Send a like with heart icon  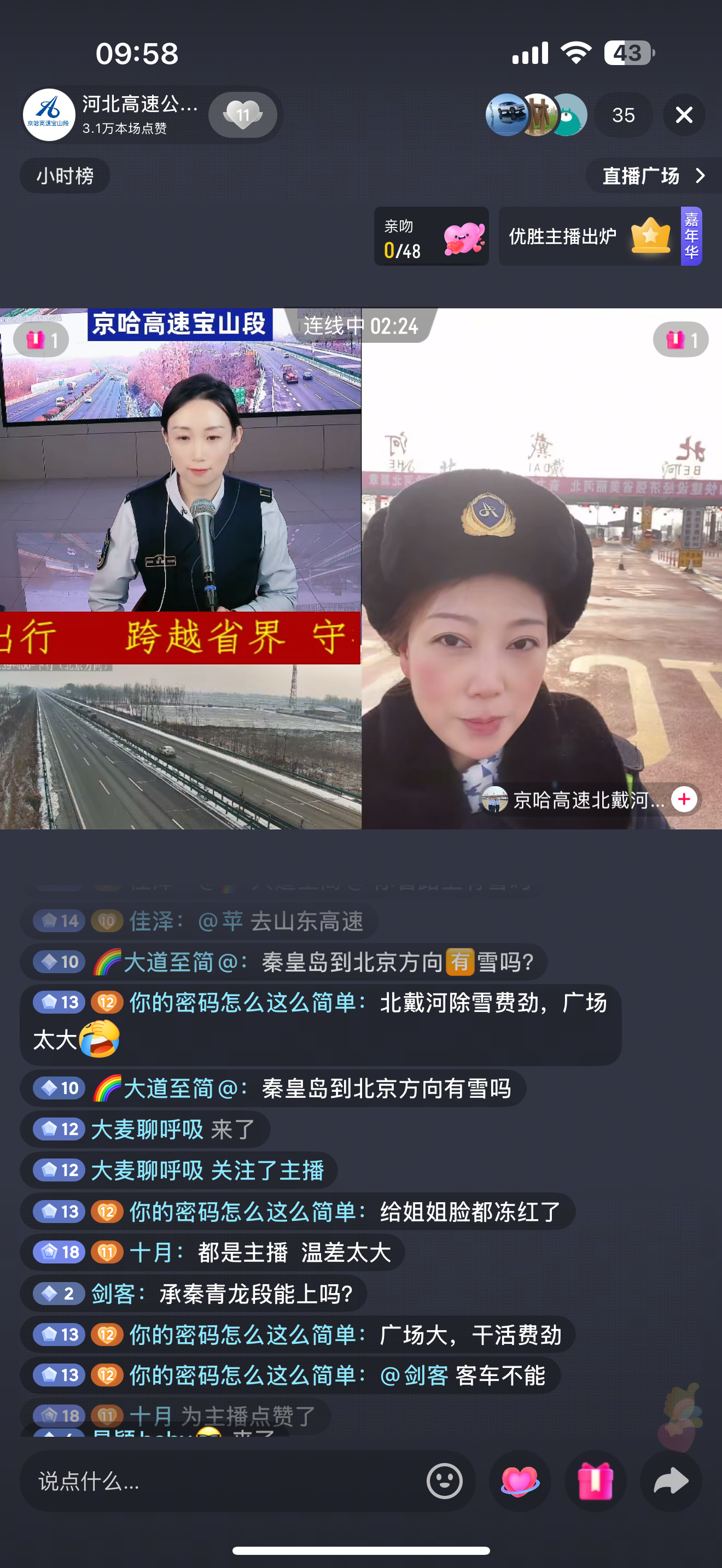(x=519, y=1481)
